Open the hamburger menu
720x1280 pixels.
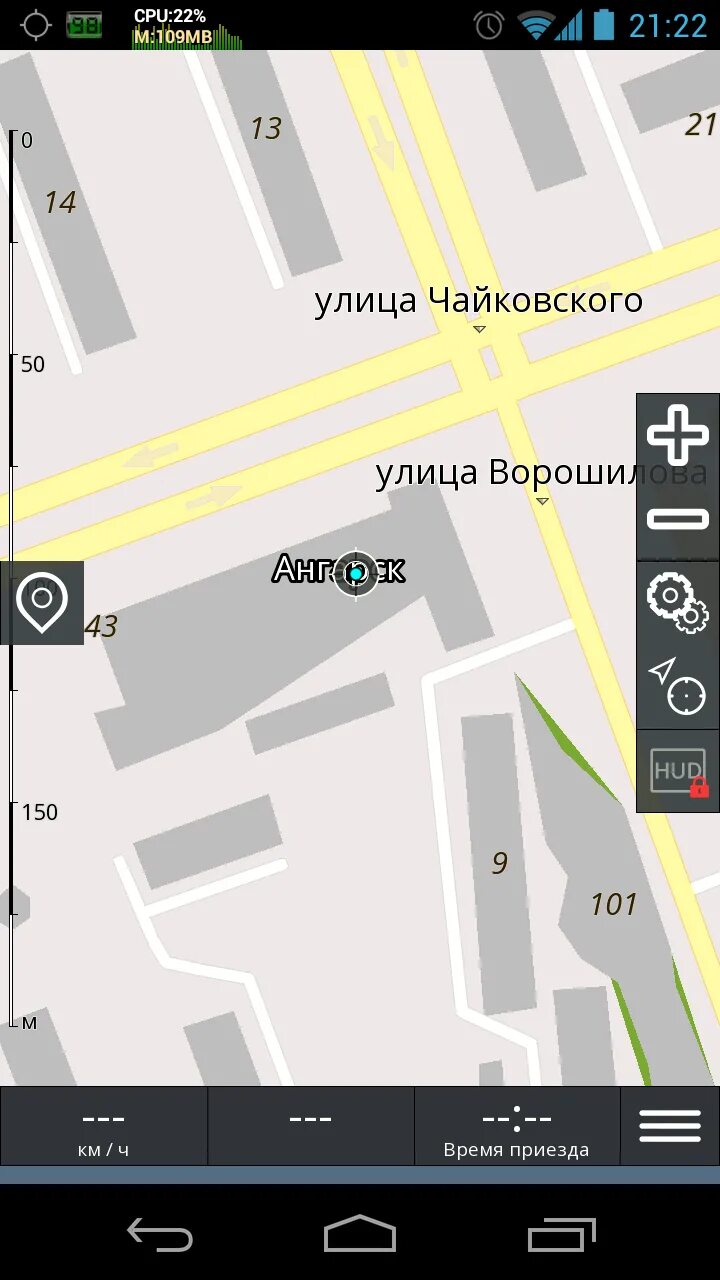click(670, 1126)
